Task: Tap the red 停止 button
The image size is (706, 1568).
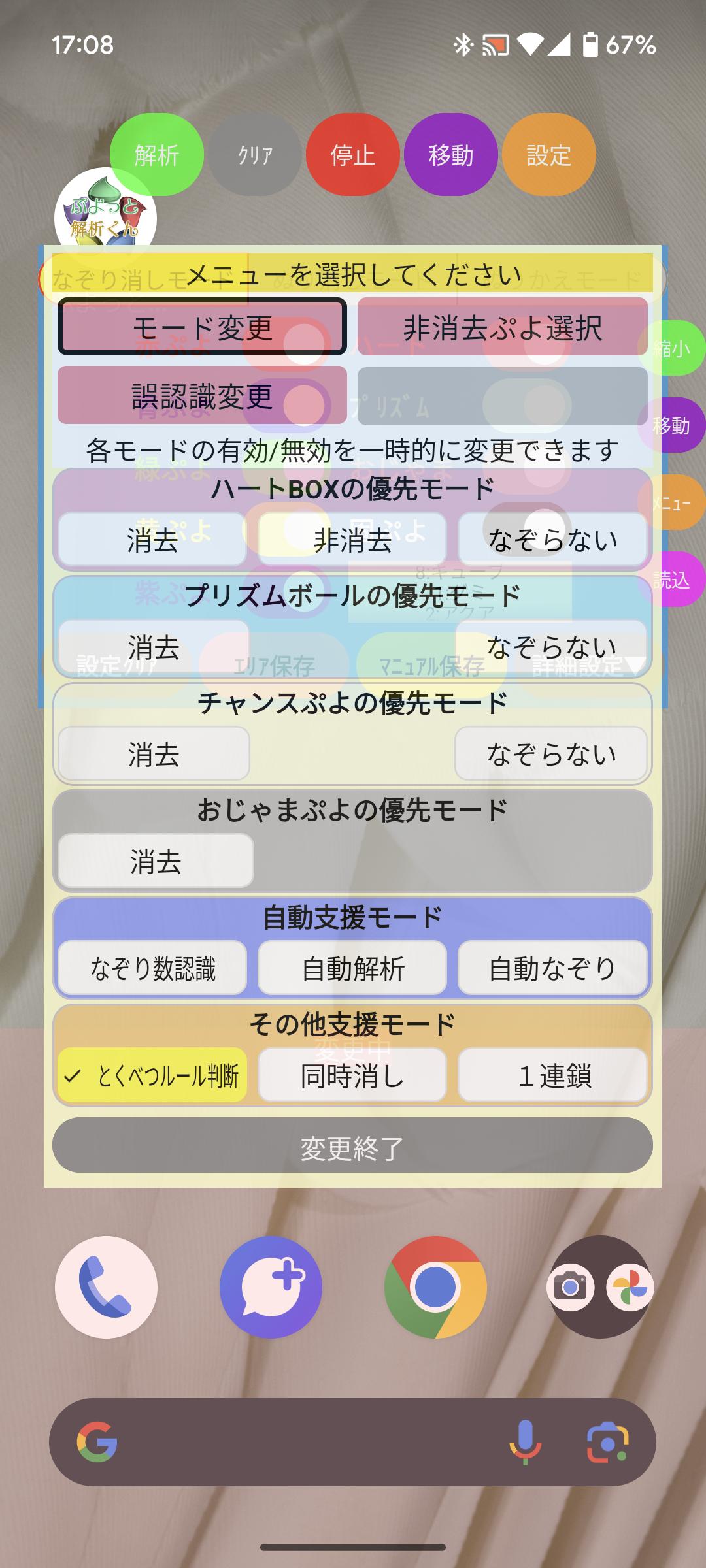Action: coord(353,155)
